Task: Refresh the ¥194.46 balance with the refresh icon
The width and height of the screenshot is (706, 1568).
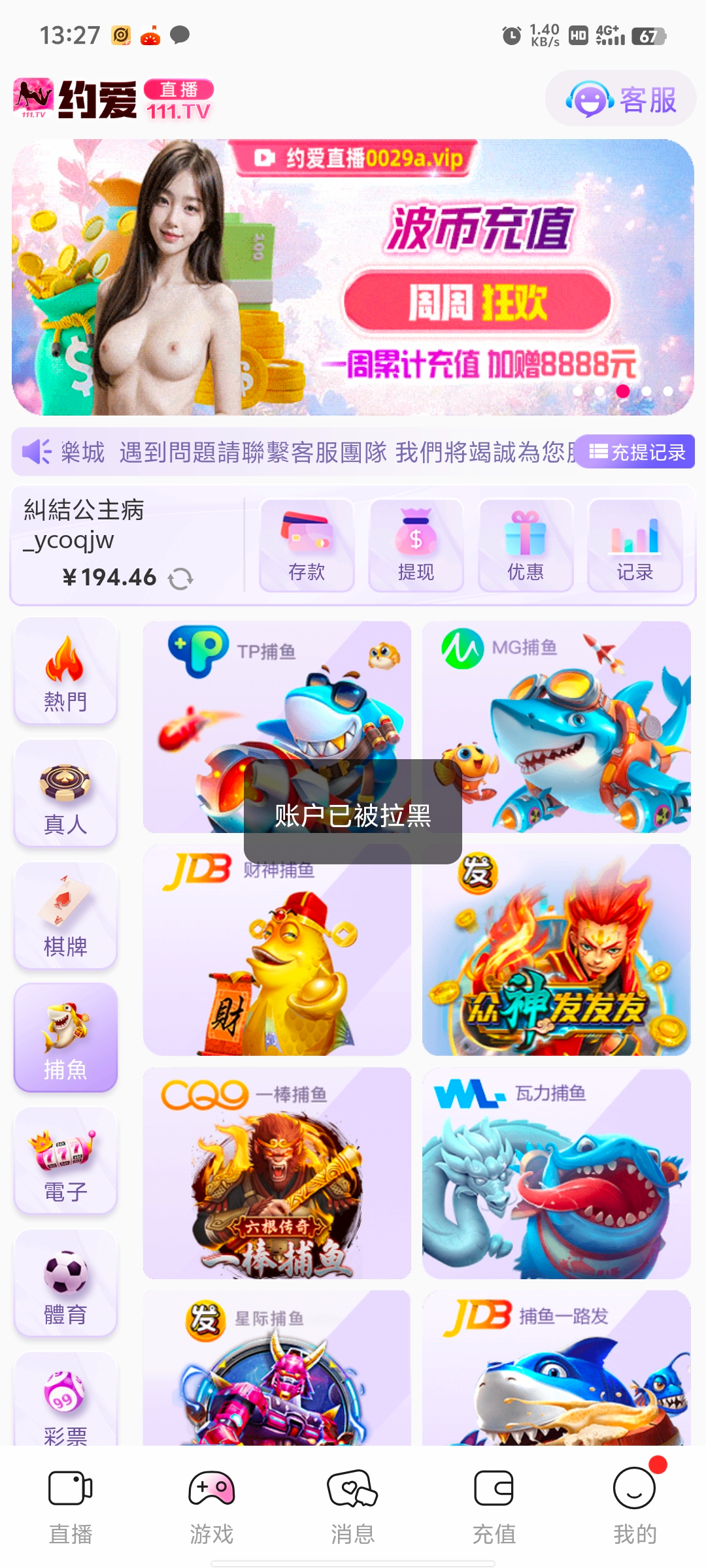Action: [181, 578]
